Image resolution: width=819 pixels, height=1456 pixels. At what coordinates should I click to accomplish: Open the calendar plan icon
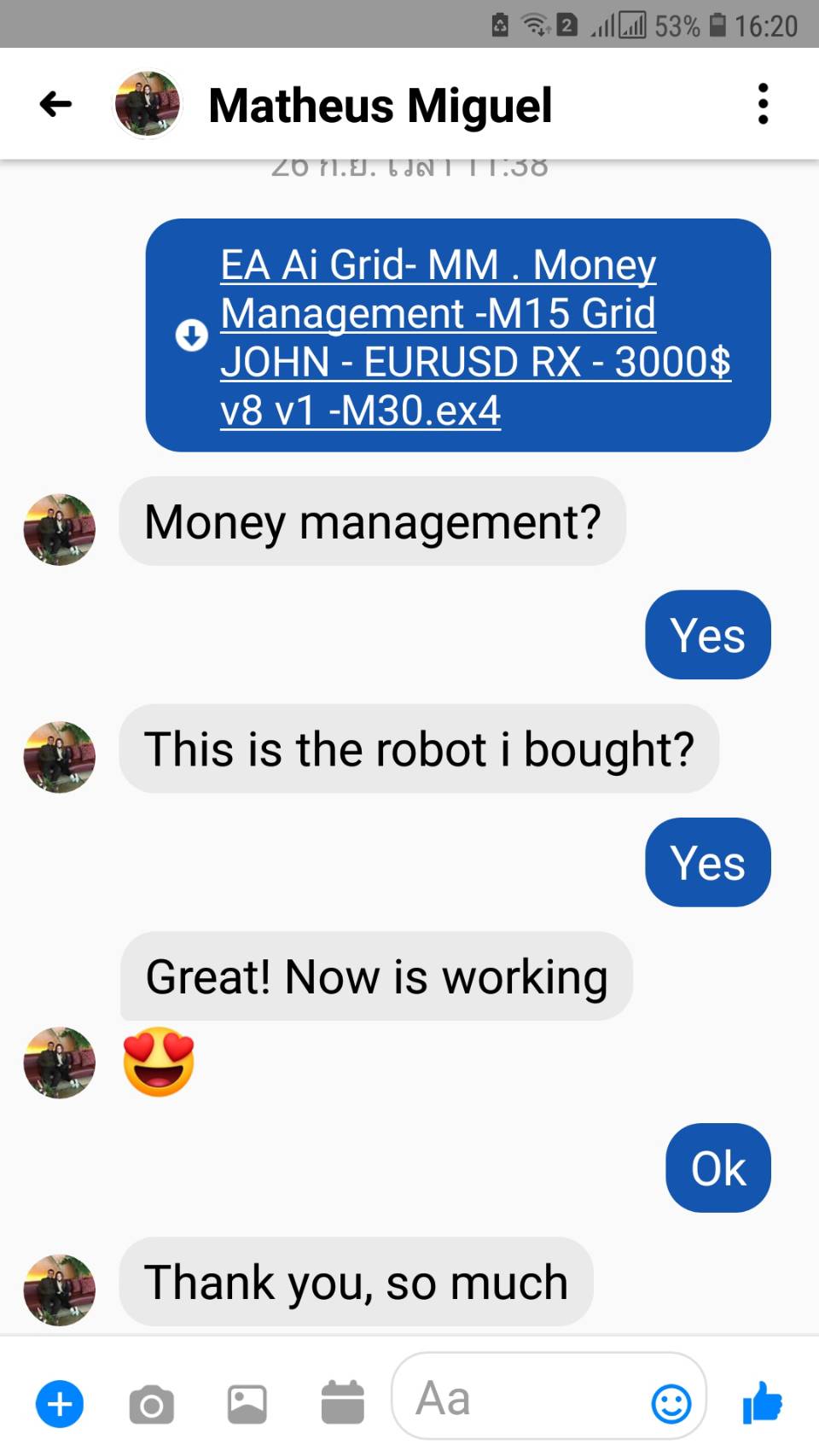coord(342,1403)
